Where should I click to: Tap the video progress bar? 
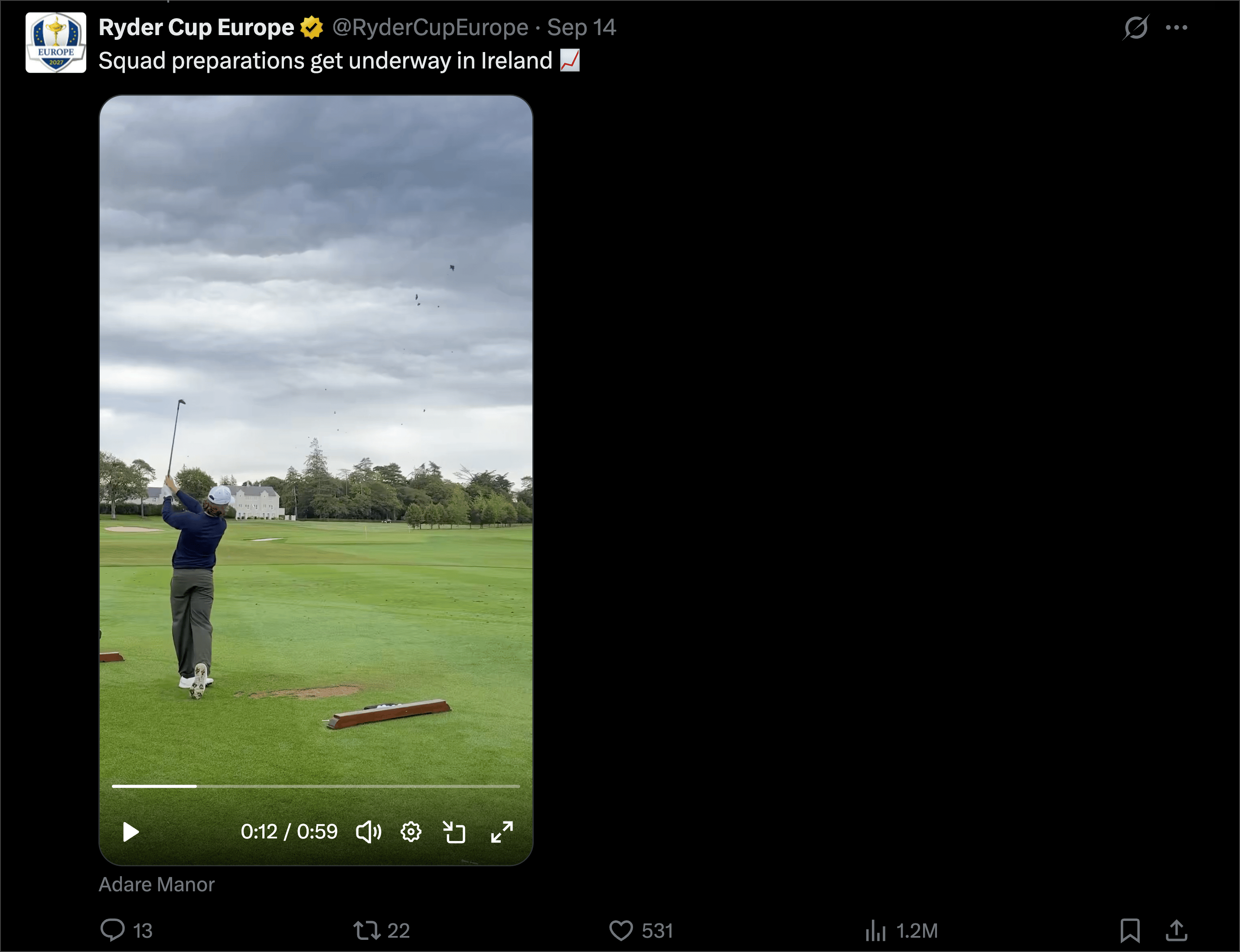click(316, 786)
